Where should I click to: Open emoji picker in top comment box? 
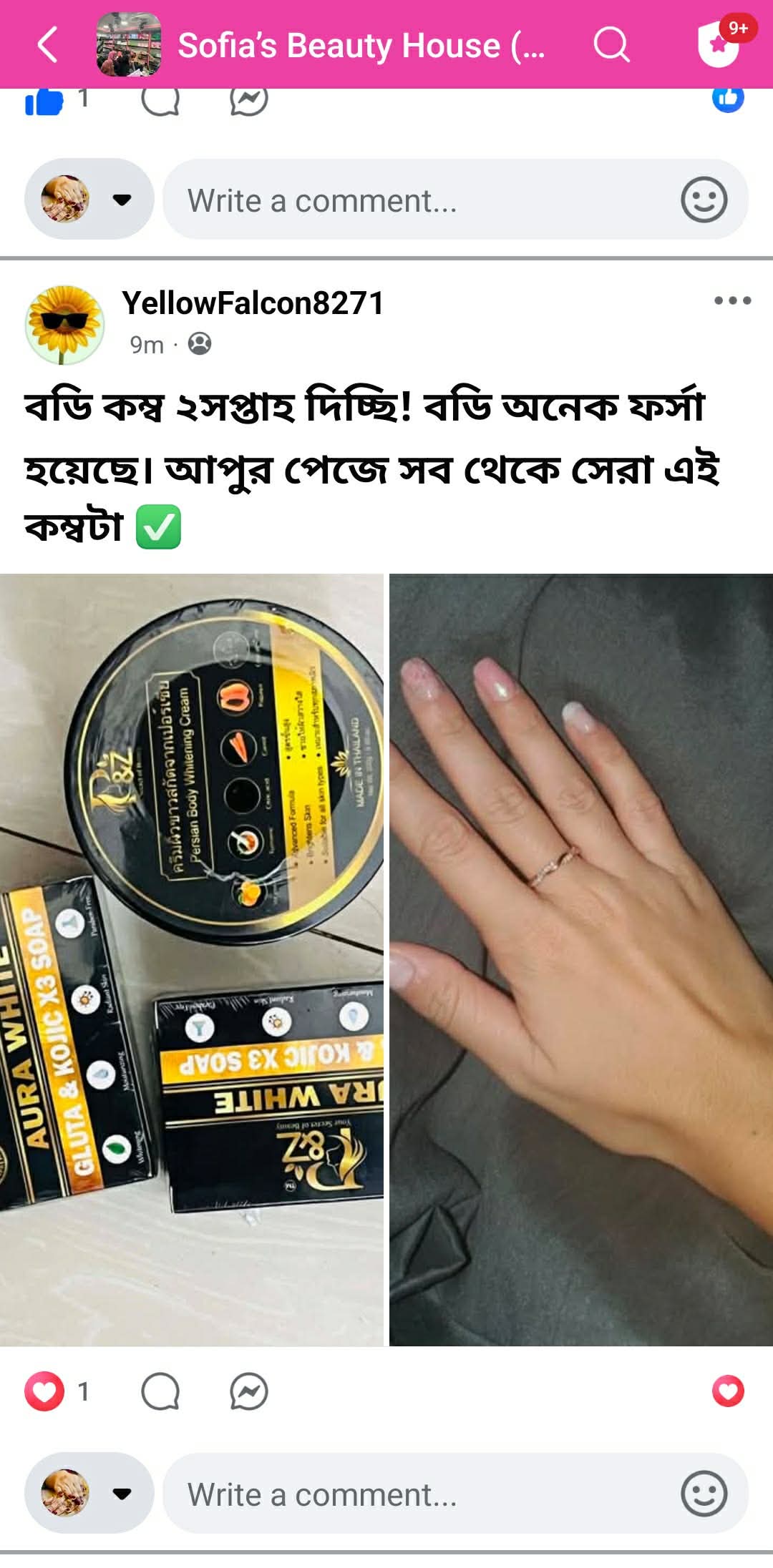pyautogui.click(x=704, y=200)
